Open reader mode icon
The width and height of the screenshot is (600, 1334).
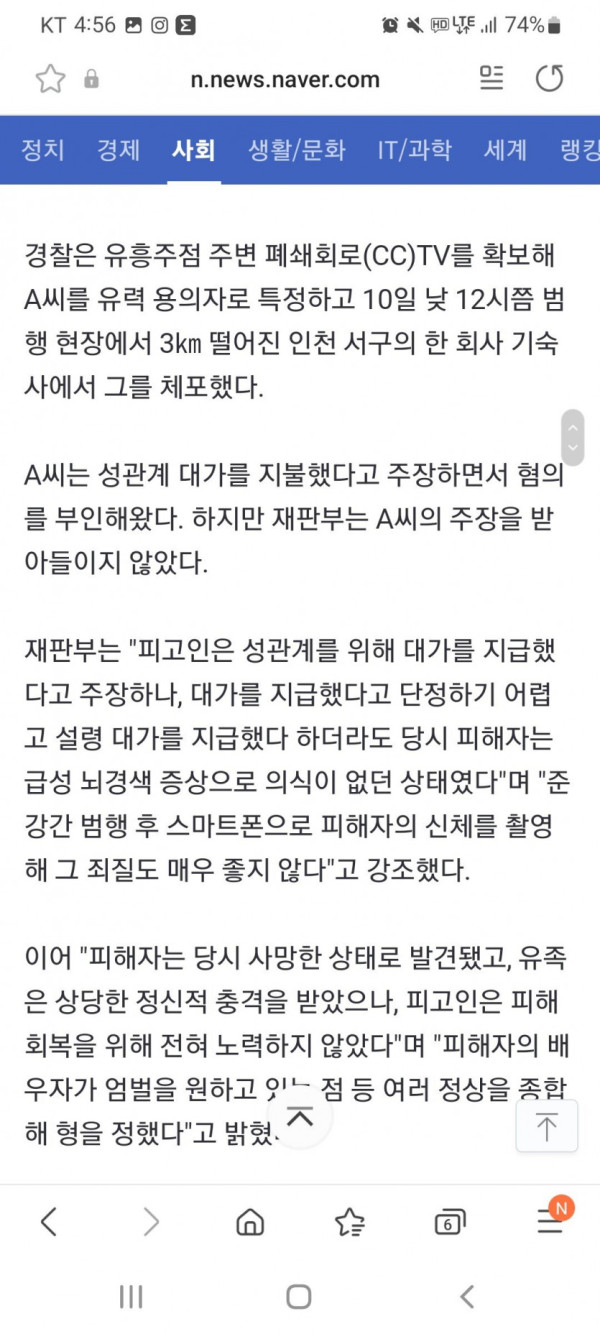(x=491, y=78)
